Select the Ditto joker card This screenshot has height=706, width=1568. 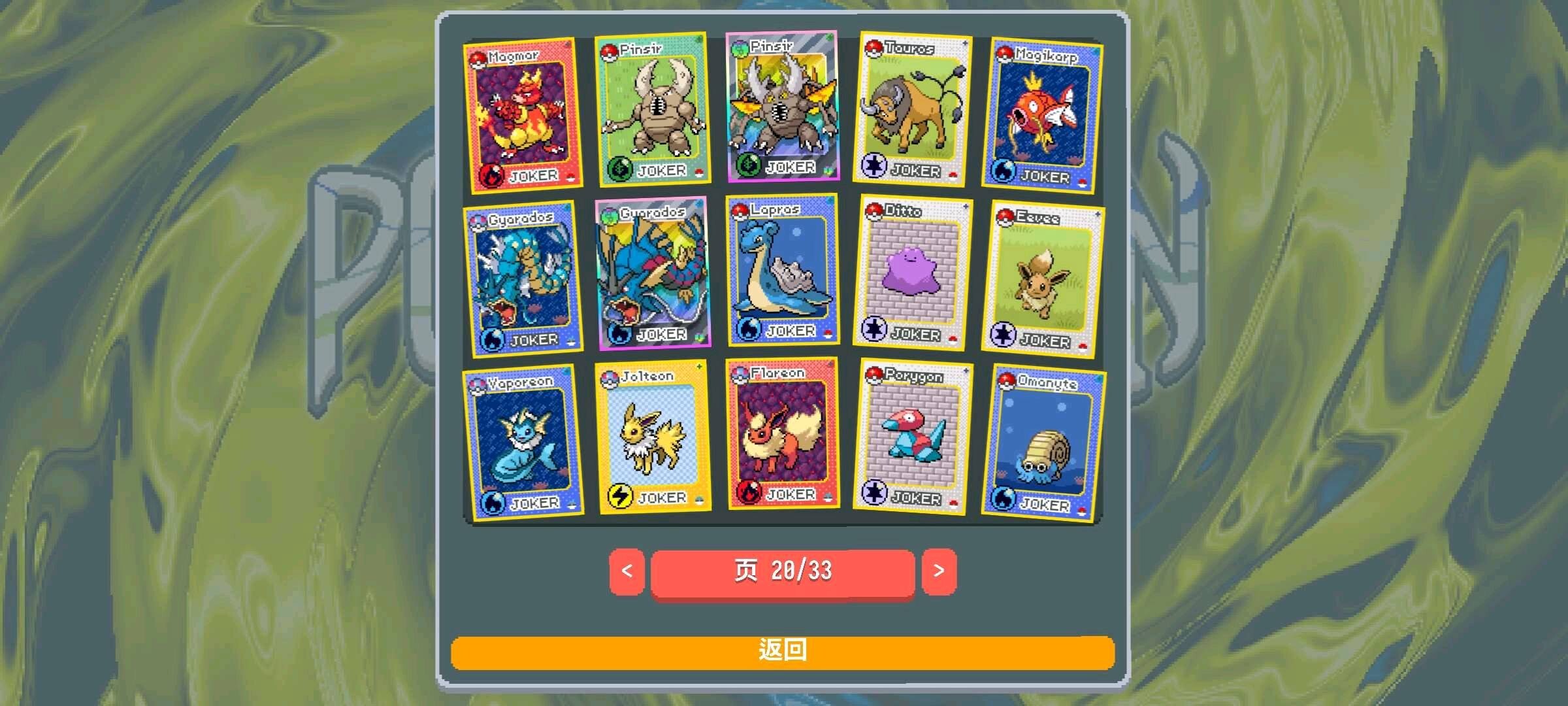click(x=912, y=273)
